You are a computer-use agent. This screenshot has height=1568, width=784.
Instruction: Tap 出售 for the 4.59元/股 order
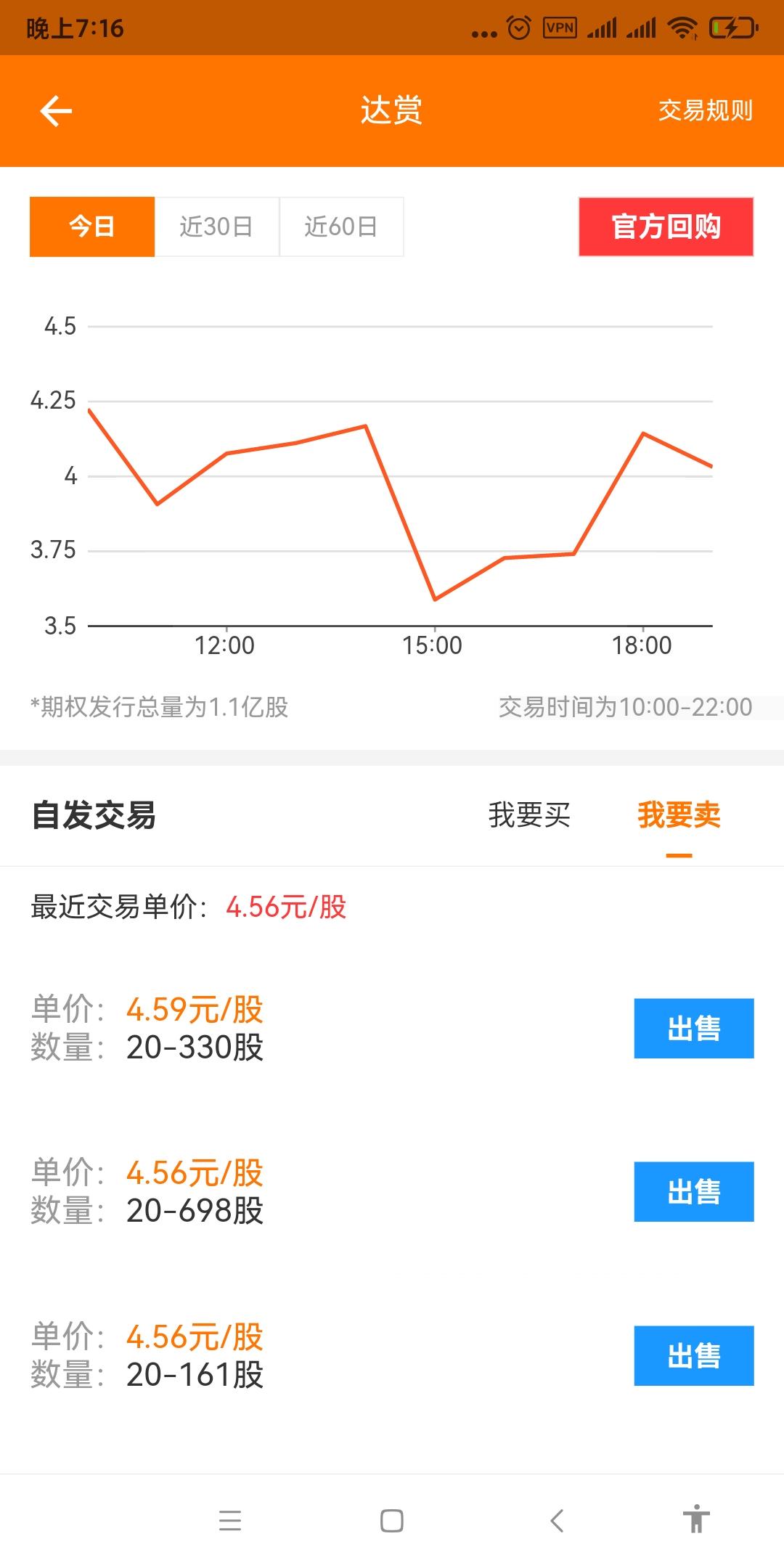[x=694, y=1028]
